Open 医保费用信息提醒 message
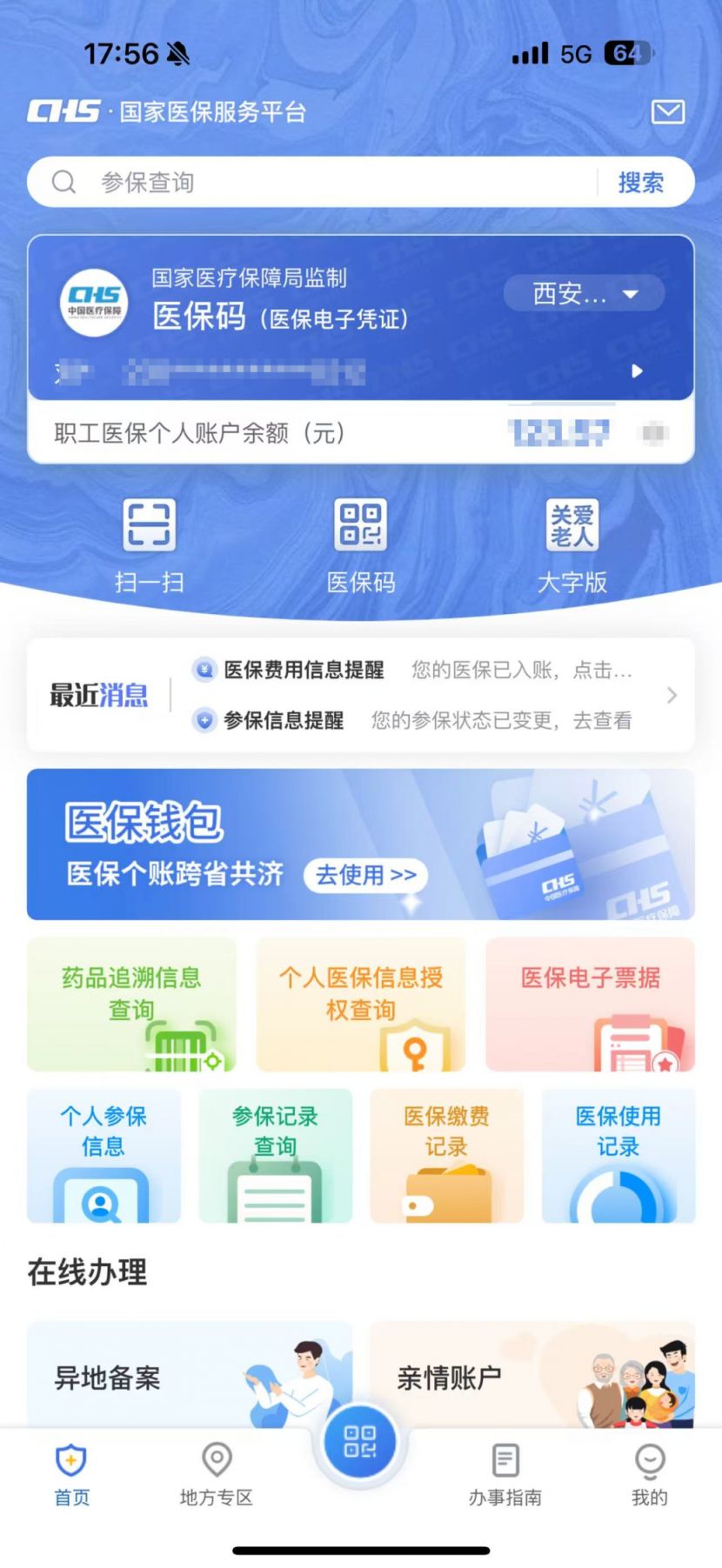Screen dimensions: 722x1568 (x=409, y=670)
